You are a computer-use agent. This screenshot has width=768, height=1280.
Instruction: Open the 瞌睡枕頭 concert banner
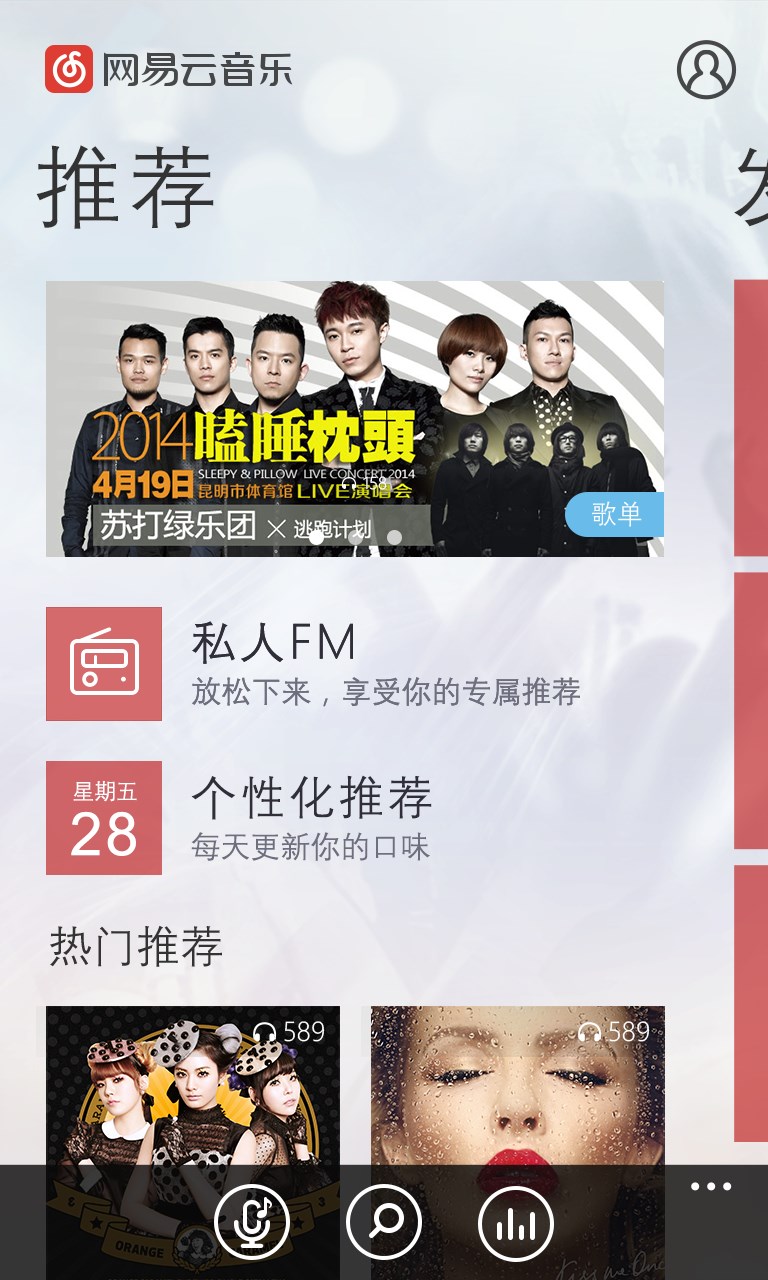(354, 418)
